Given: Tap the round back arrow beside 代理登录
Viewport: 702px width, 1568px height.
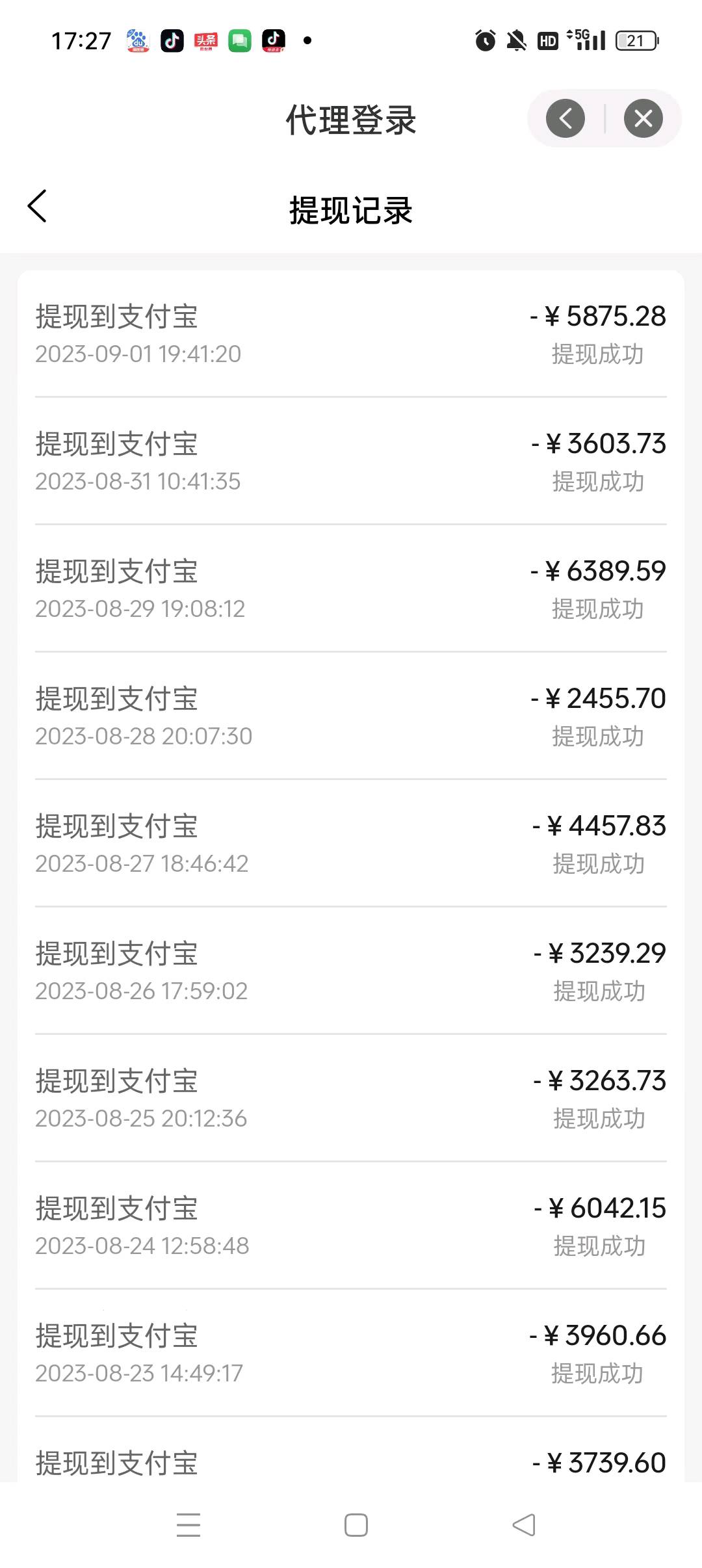Looking at the screenshot, I should click(x=565, y=118).
